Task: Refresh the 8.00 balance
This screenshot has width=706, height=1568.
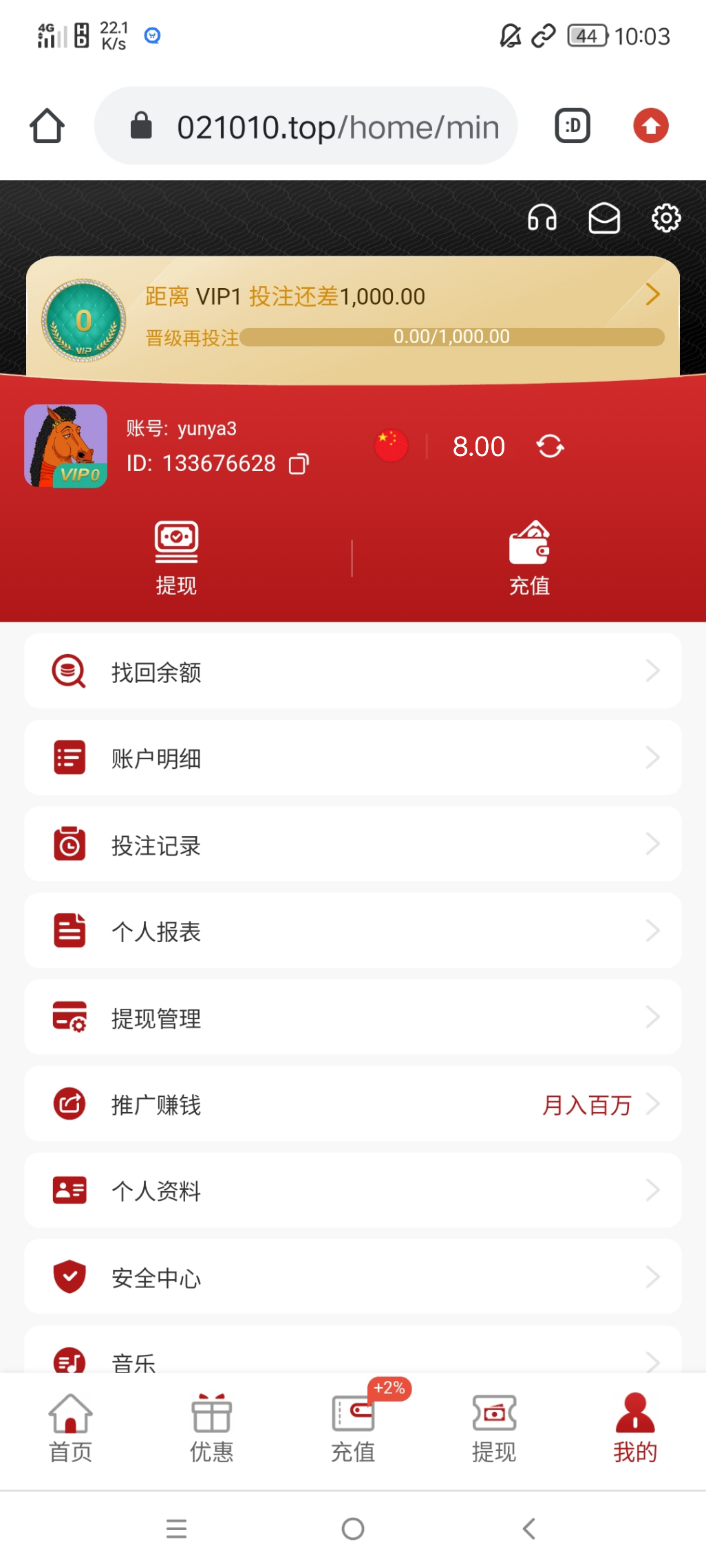Action: [x=550, y=446]
